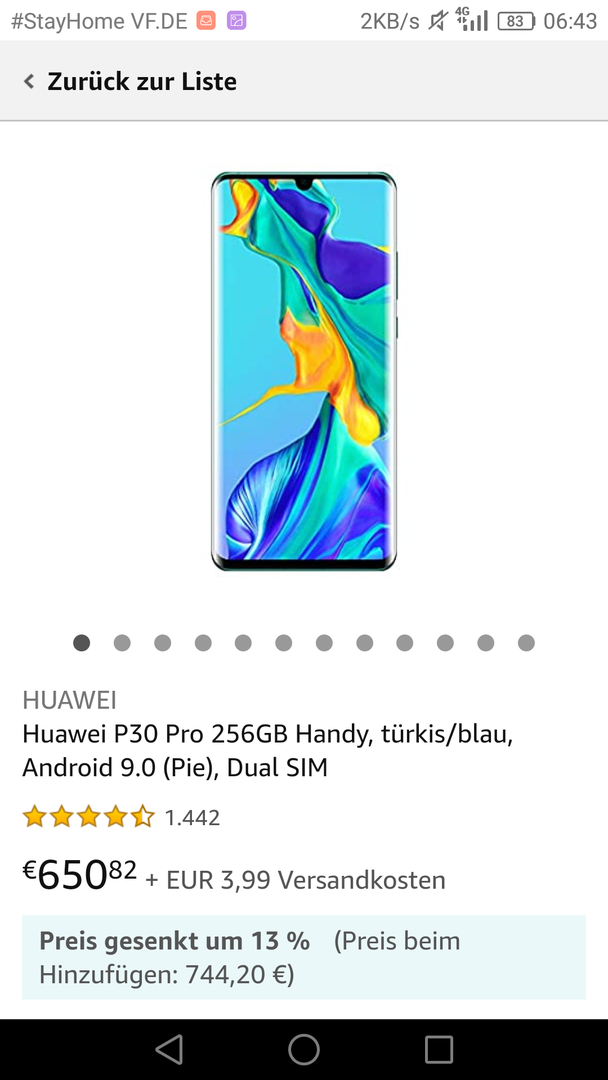Open the Huawei P30 Pro 256GB product title
Image resolution: width=608 pixels, height=1080 pixels.
(x=267, y=751)
